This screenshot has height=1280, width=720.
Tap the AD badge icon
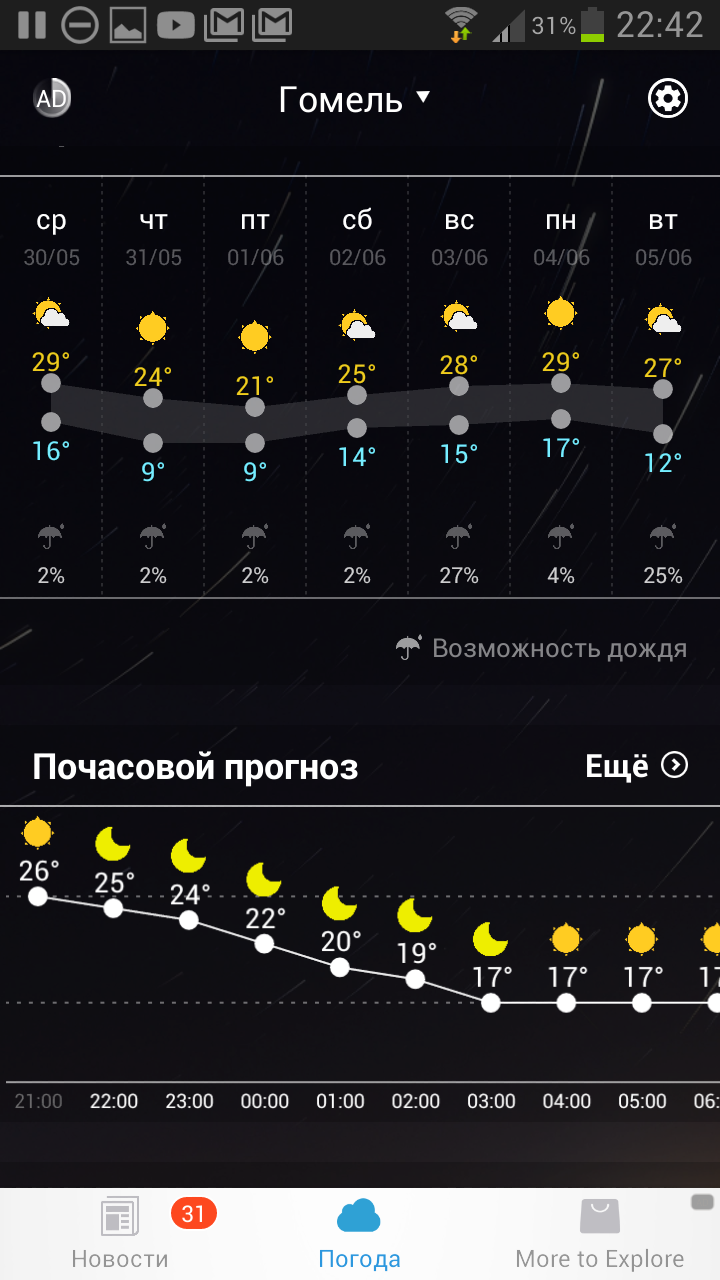pyautogui.click(x=52, y=98)
